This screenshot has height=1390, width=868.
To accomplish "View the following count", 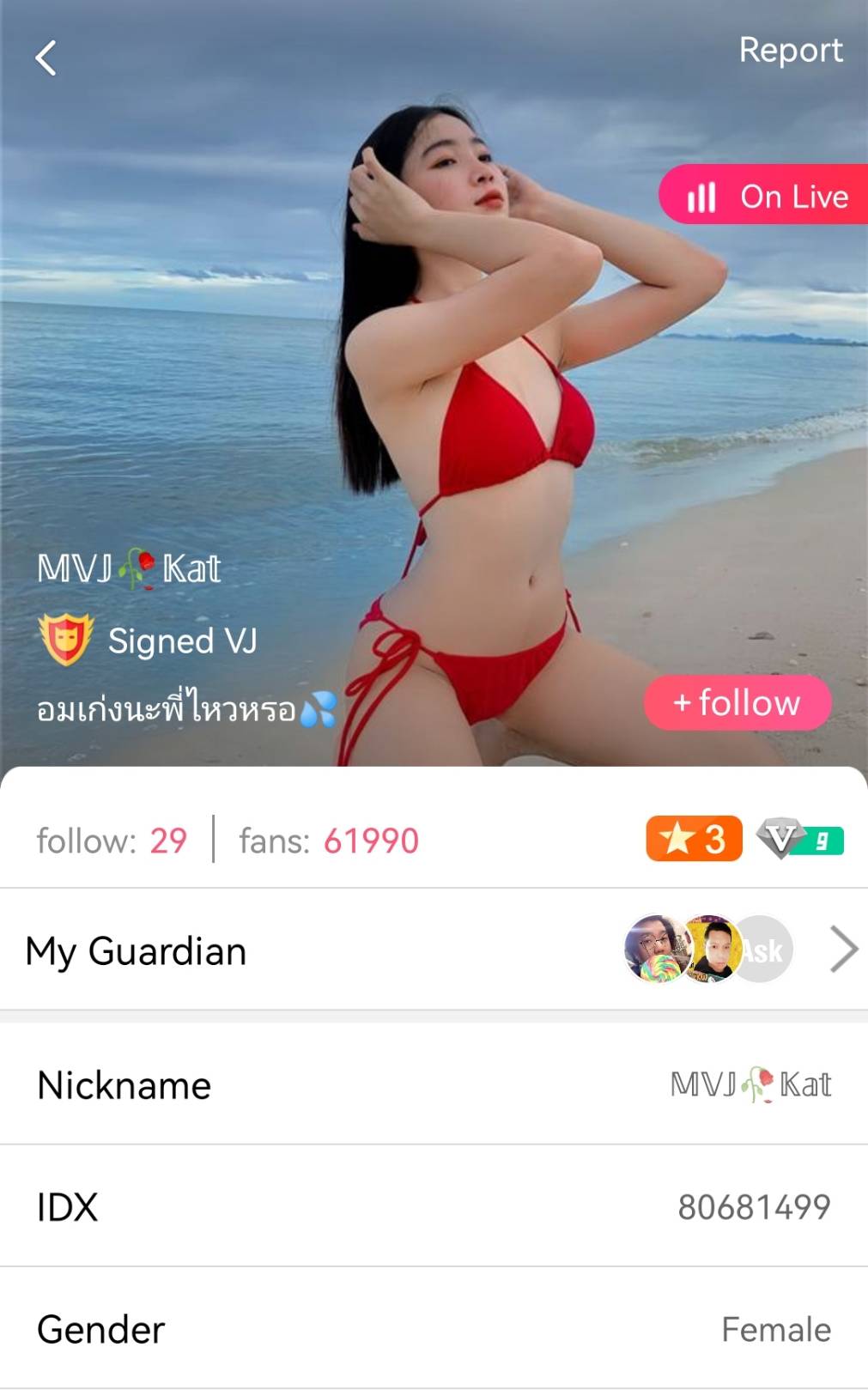I will [x=112, y=841].
